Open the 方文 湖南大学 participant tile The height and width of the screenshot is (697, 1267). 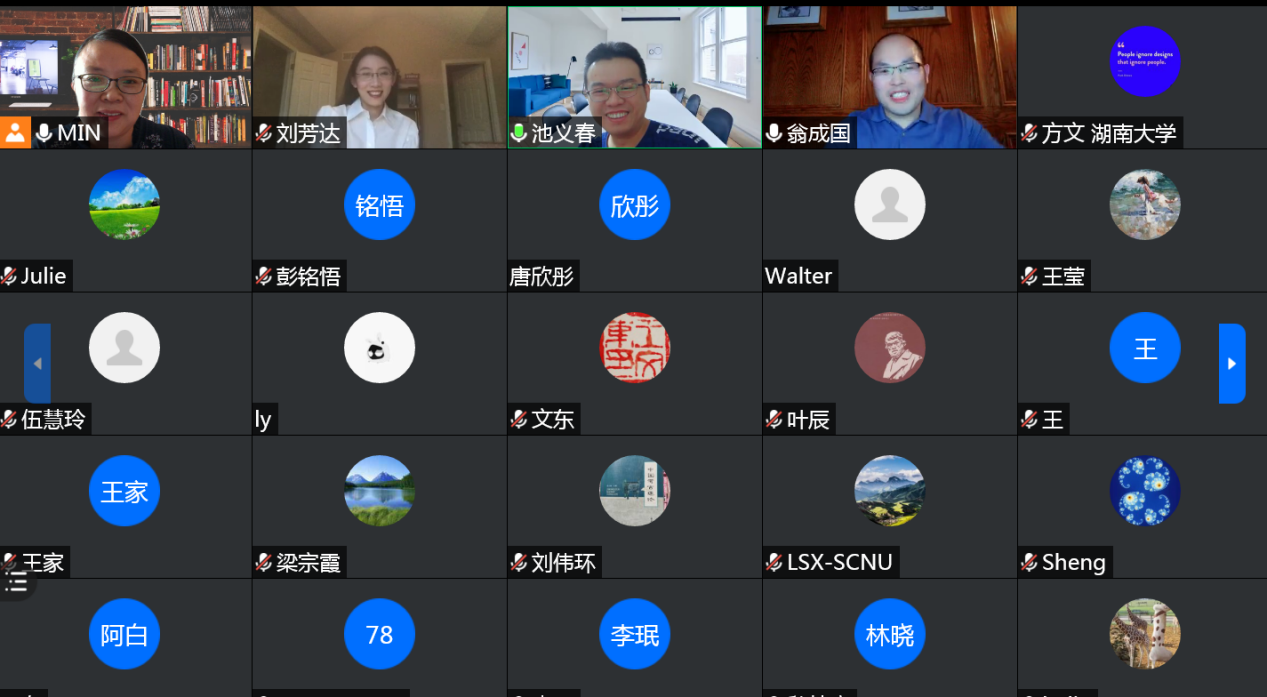pyautogui.click(x=1144, y=77)
